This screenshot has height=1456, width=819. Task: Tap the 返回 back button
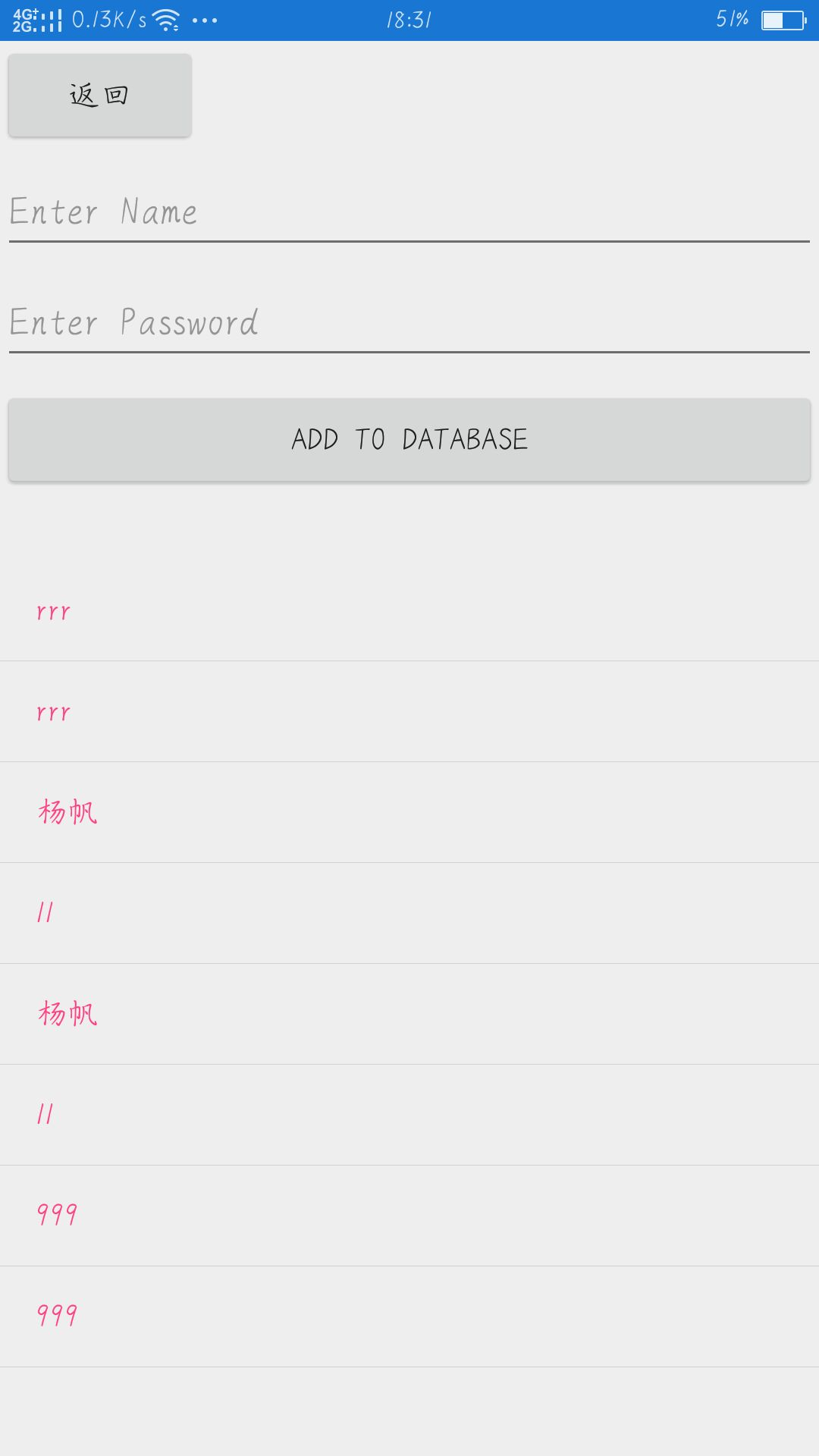point(100,96)
